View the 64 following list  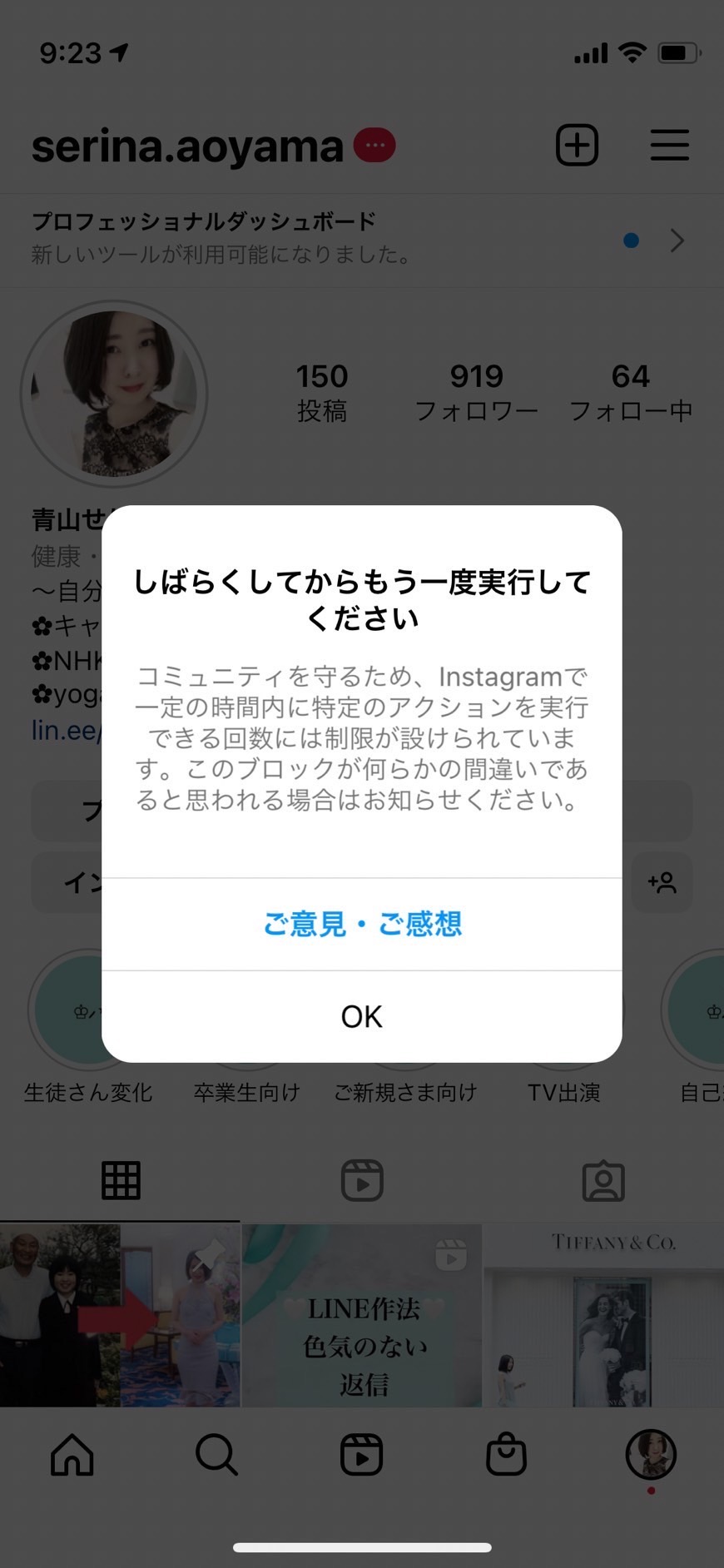coord(630,392)
